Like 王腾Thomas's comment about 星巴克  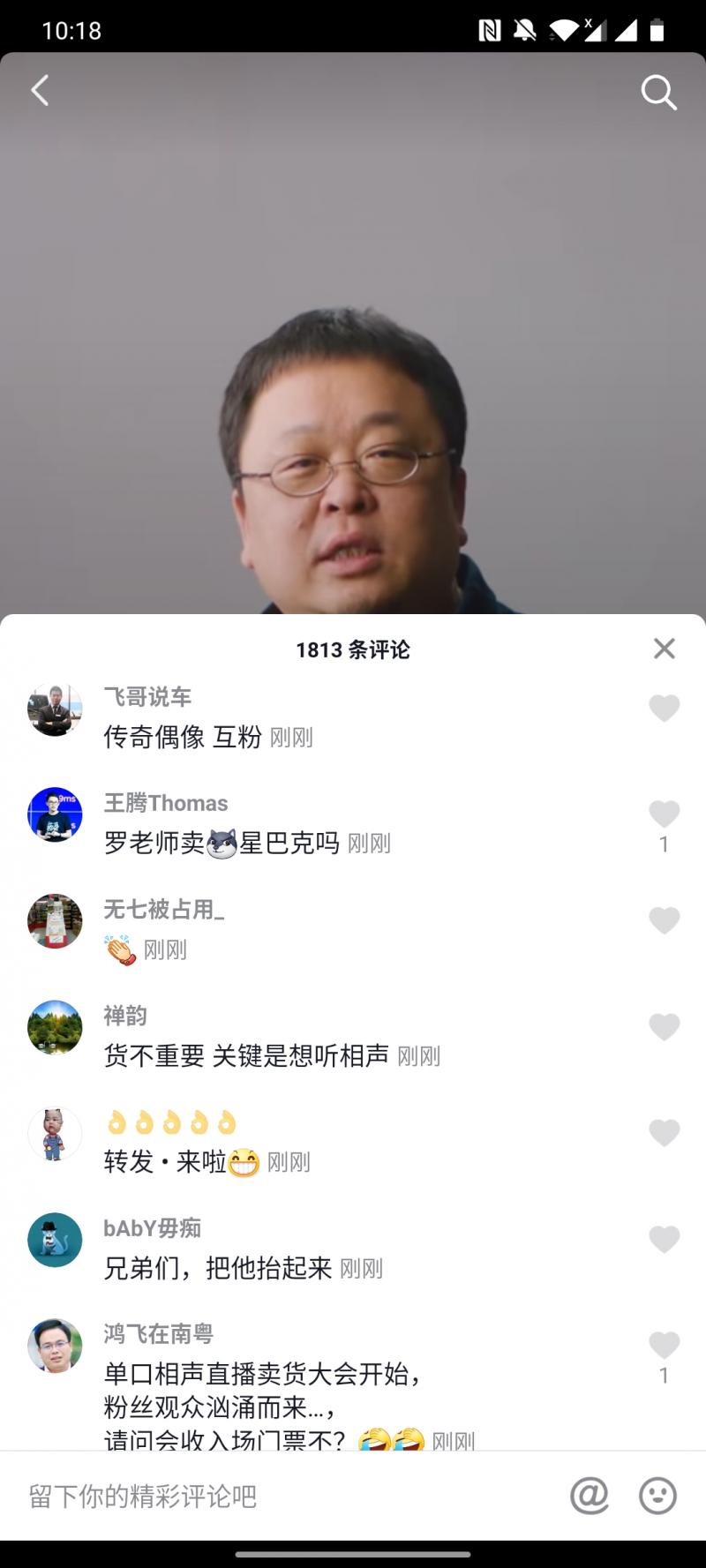[664, 814]
